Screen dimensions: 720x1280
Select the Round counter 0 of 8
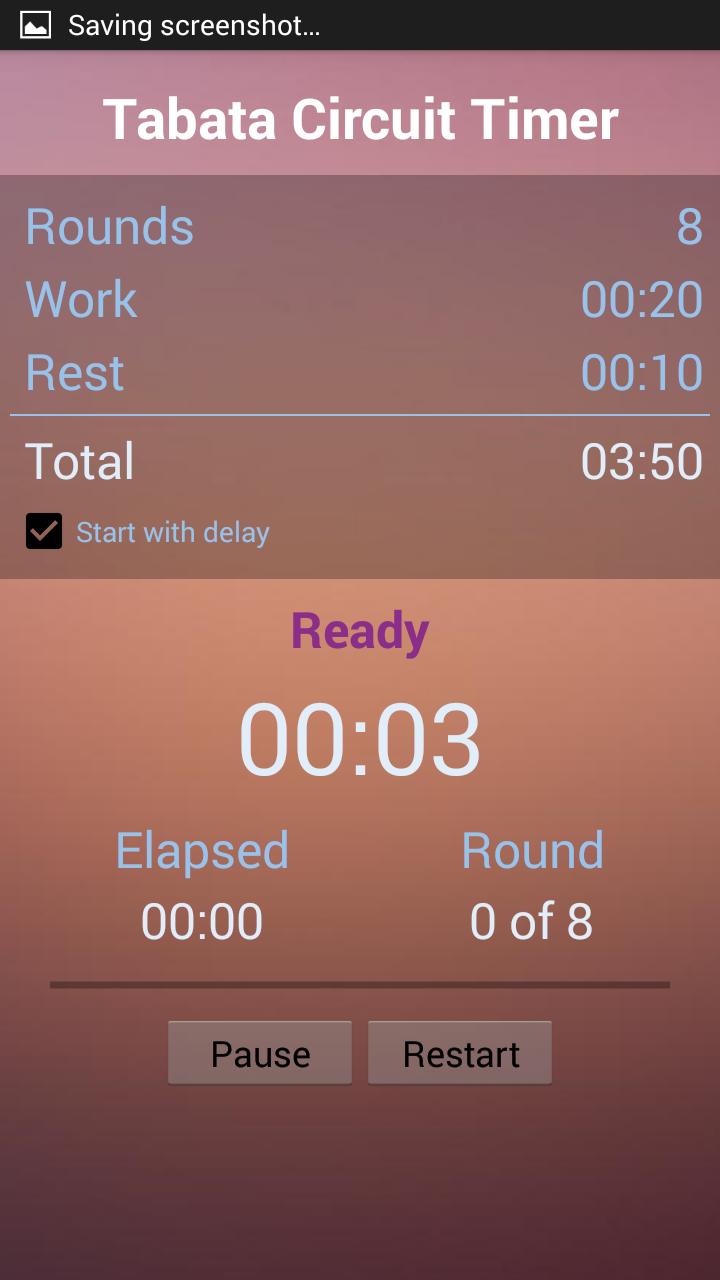529,921
